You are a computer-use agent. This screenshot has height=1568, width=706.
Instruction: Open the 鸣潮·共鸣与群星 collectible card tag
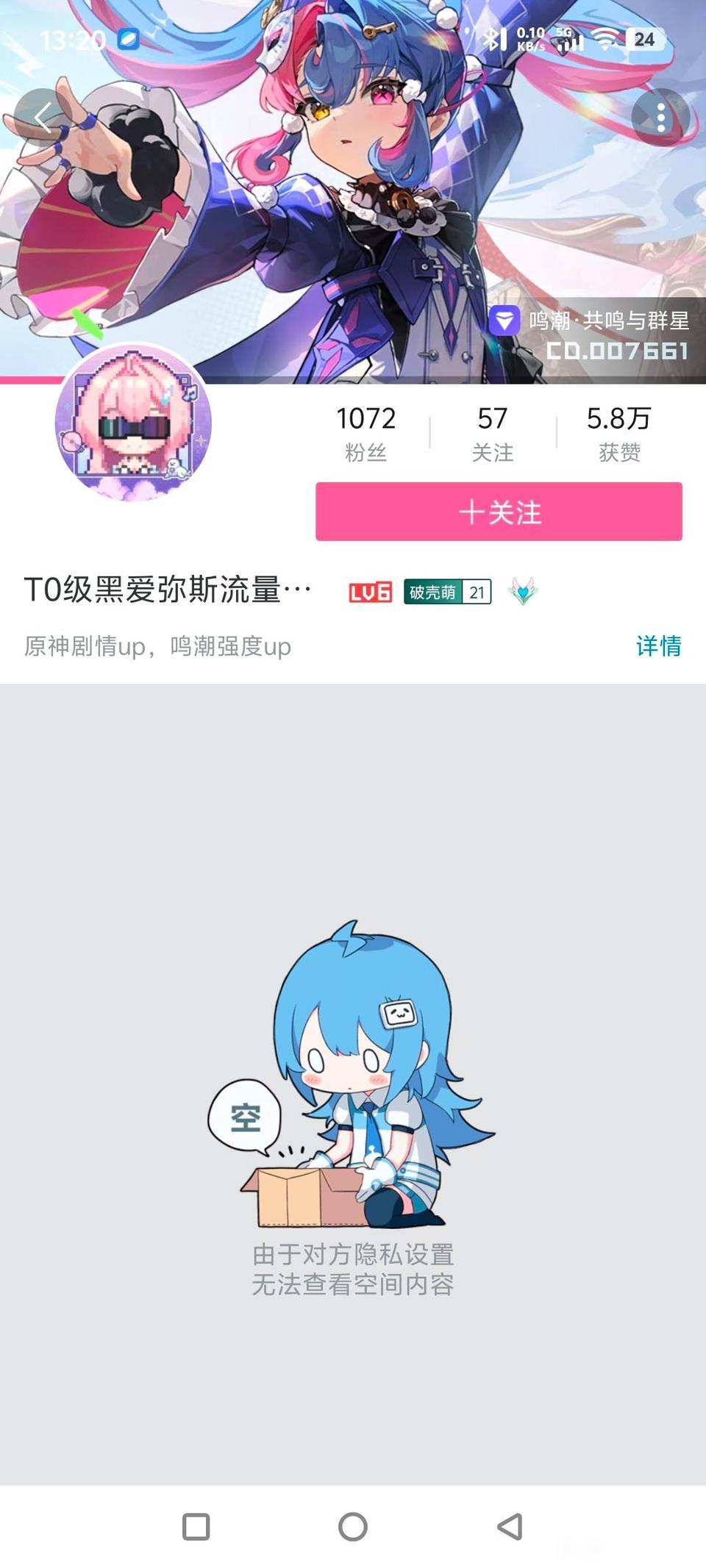click(590, 334)
